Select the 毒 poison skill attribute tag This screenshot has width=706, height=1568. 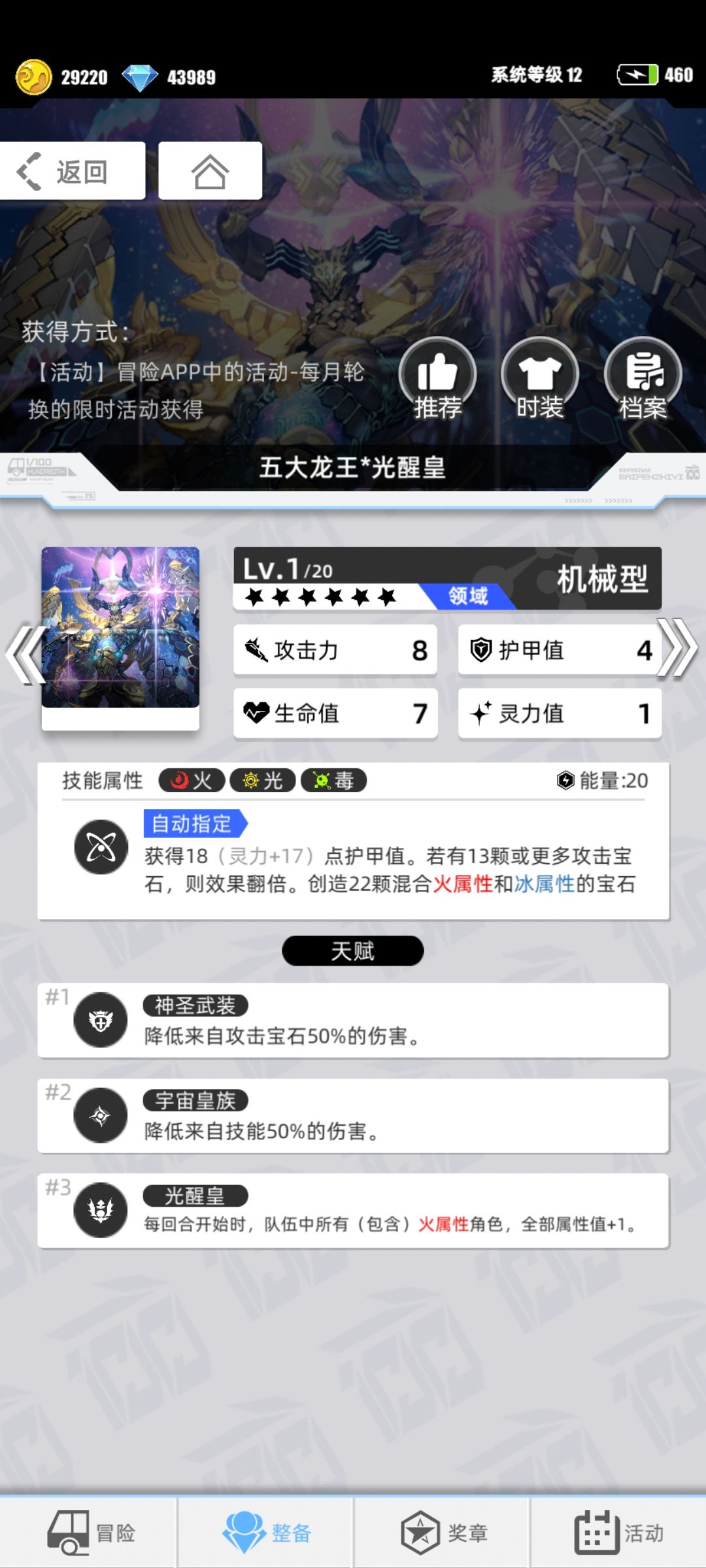[x=335, y=779]
